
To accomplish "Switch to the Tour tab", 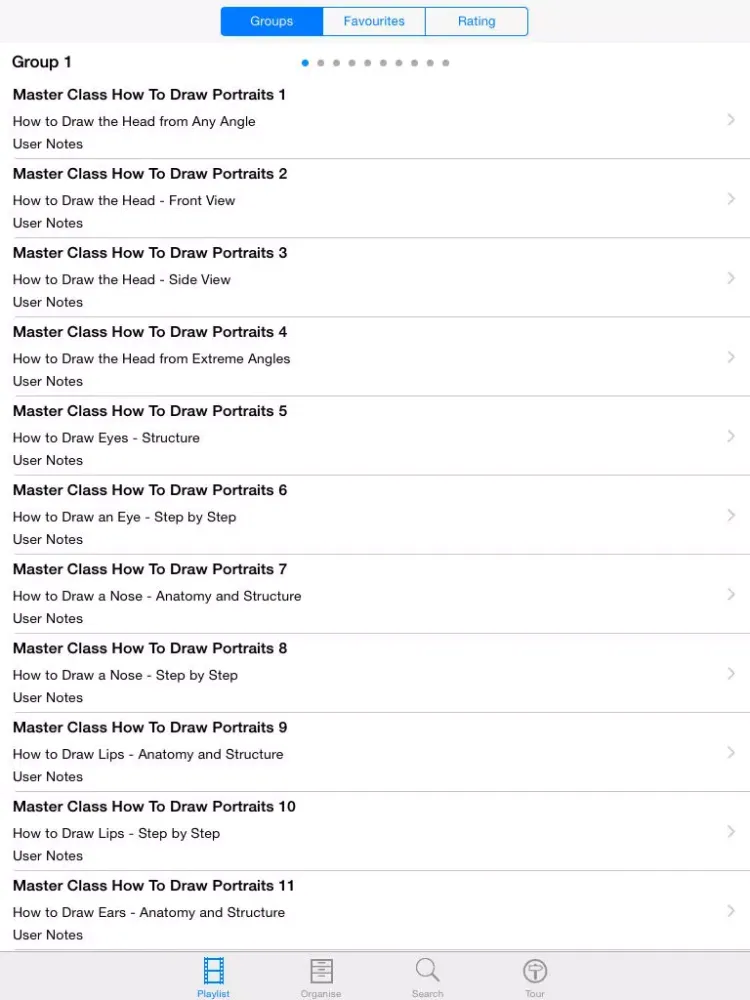I will pos(535,977).
